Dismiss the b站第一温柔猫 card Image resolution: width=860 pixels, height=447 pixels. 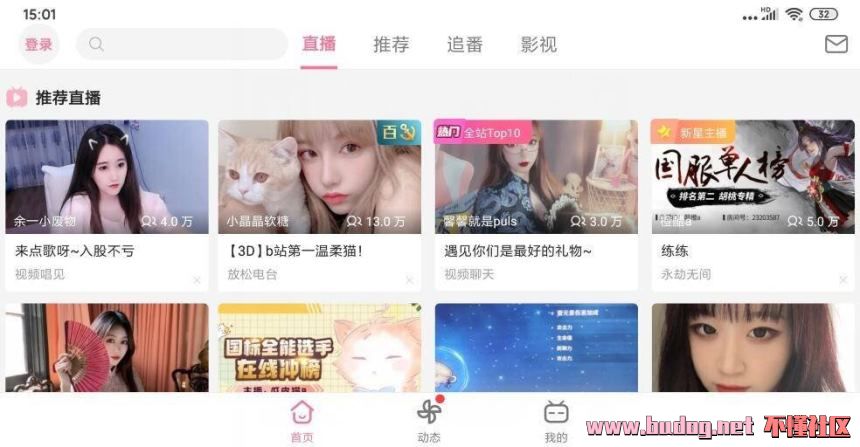409,280
